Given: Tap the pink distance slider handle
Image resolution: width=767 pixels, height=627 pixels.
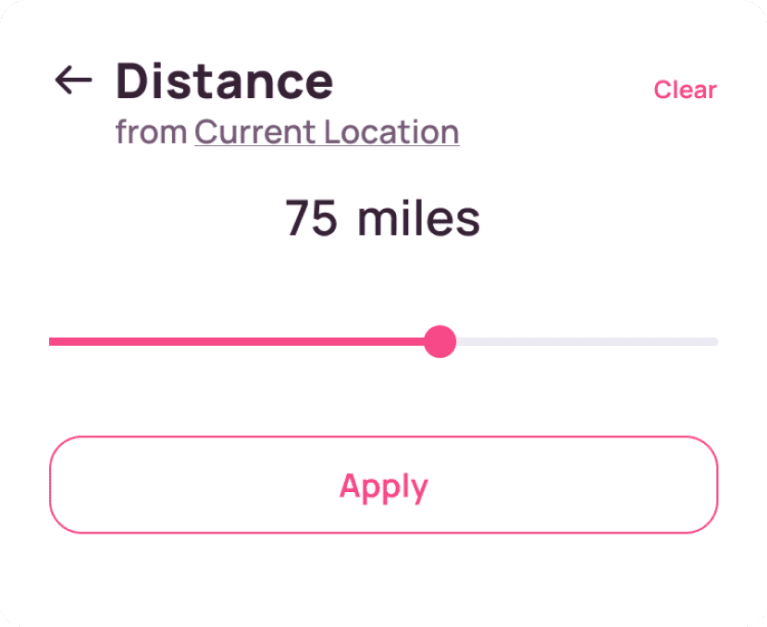Looking at the screenshot, I should click(x=440, y=342).
